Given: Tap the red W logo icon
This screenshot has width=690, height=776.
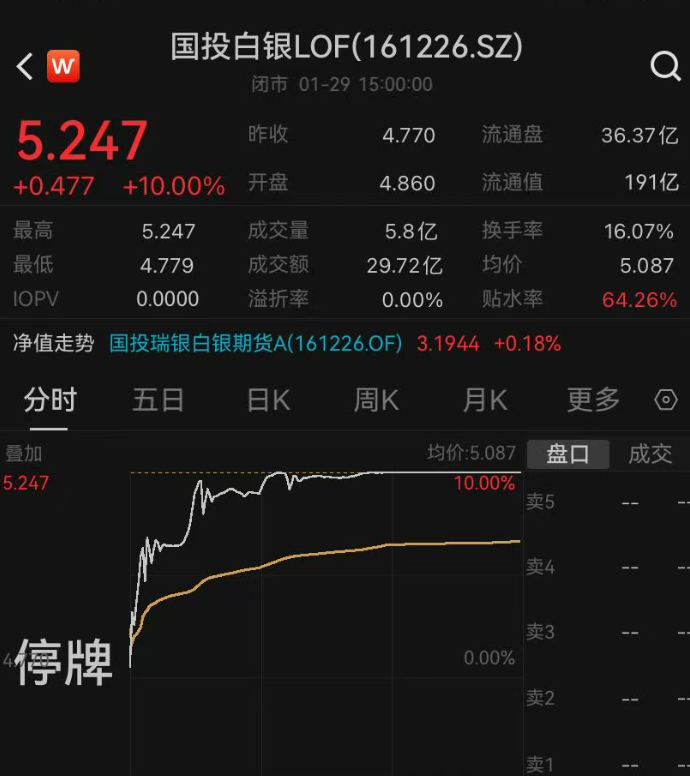Looking at the screenshot, I should [x=62, y=66].
